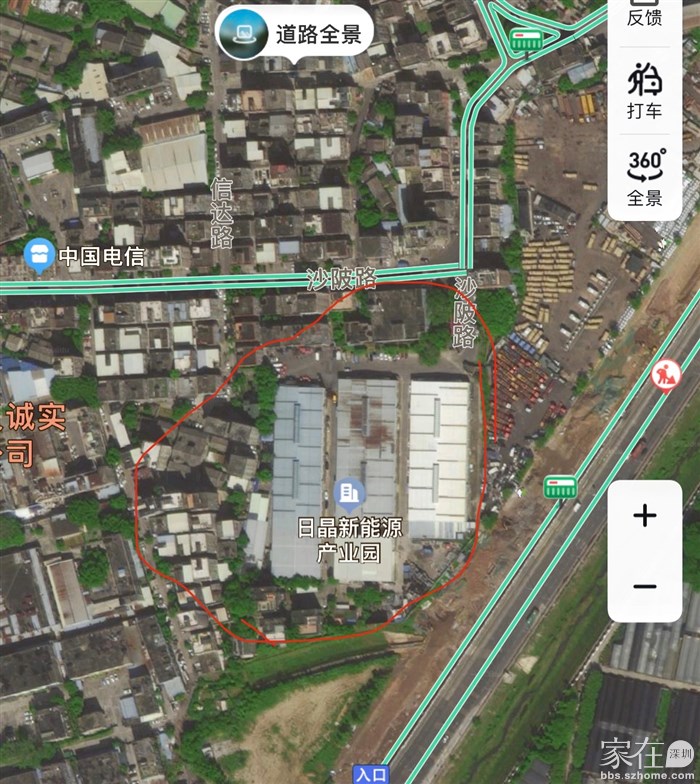This screenshot has height=784, width=700.
Task: Switch to the 360° 全景 panorama
Action: click(645, 178)
